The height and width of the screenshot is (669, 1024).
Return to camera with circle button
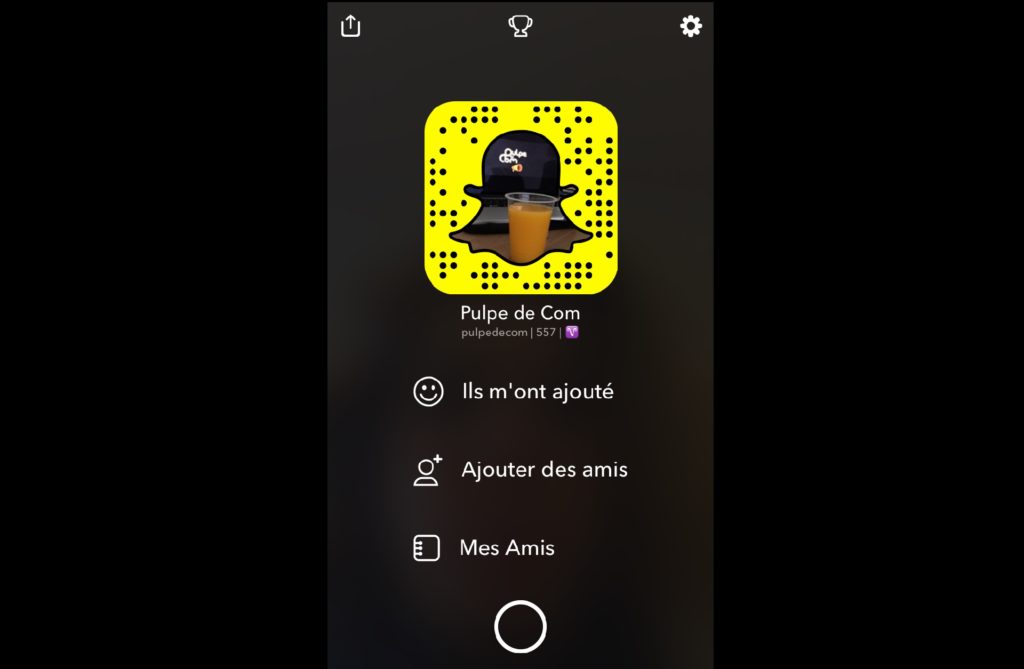[x=520, y=627]
